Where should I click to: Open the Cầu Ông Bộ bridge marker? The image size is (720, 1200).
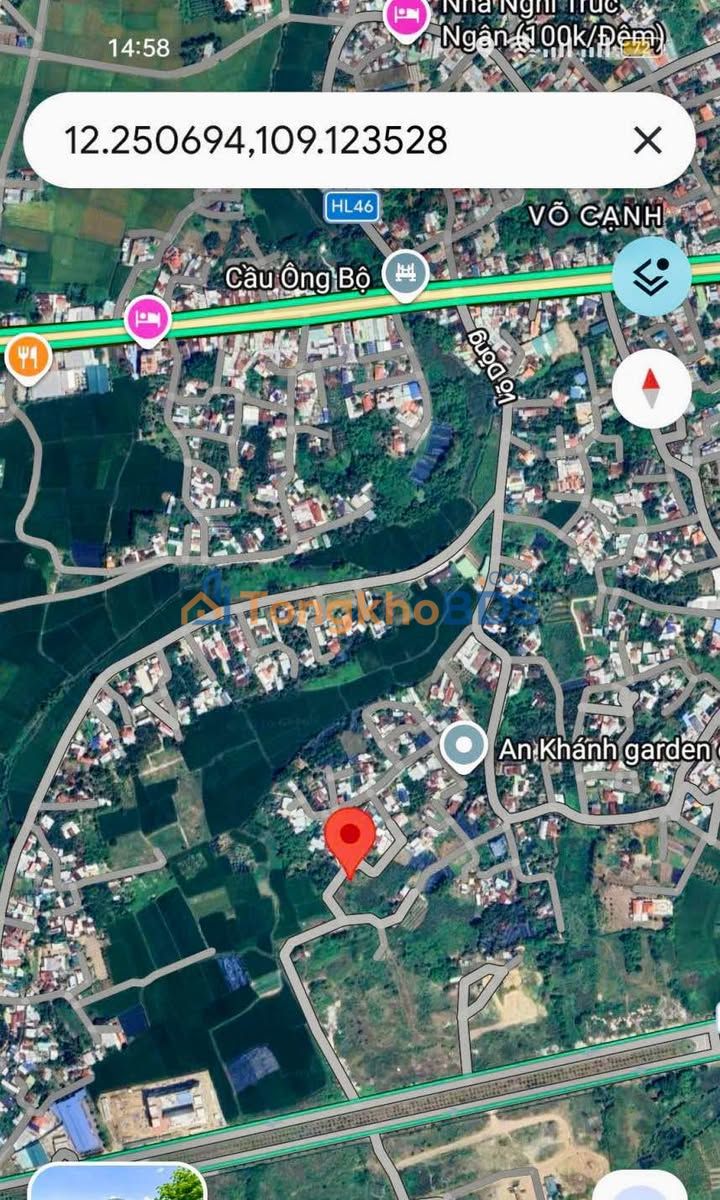click(405, 272)
